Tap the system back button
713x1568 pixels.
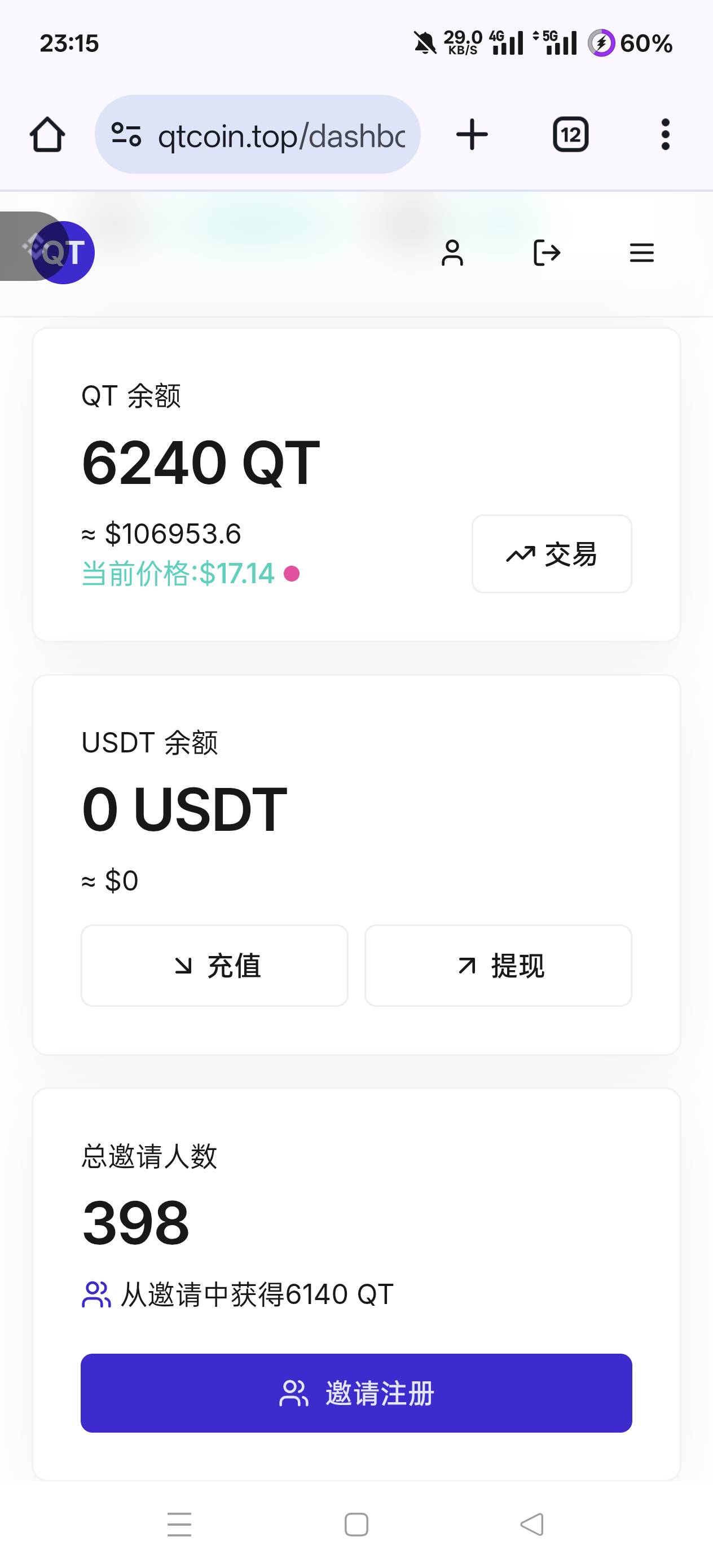532,1525
